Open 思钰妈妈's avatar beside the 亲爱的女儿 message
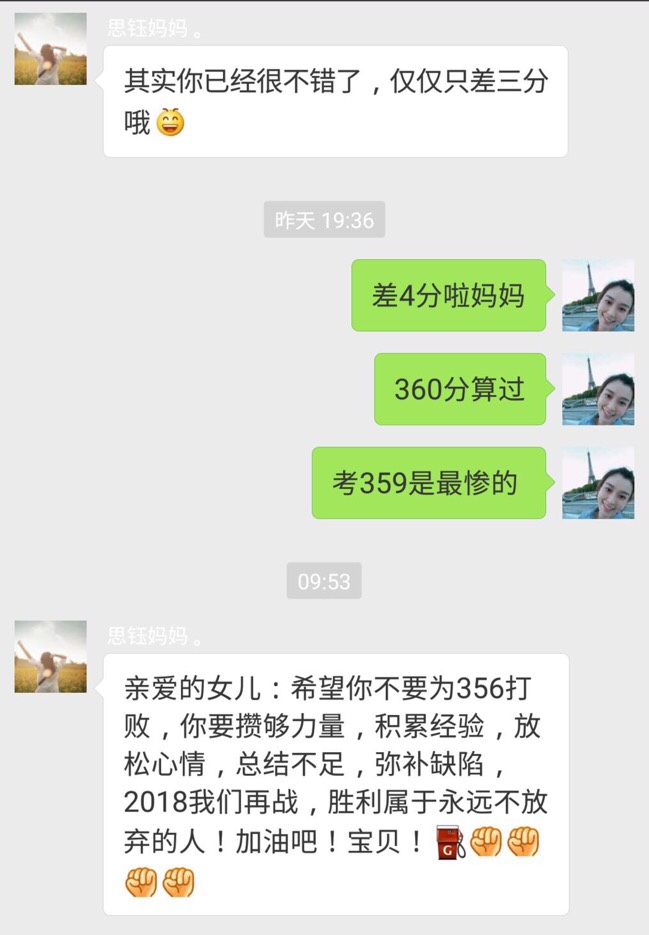Image resolution: width=649 pixels, height=935 pixels. click(51, 657)
